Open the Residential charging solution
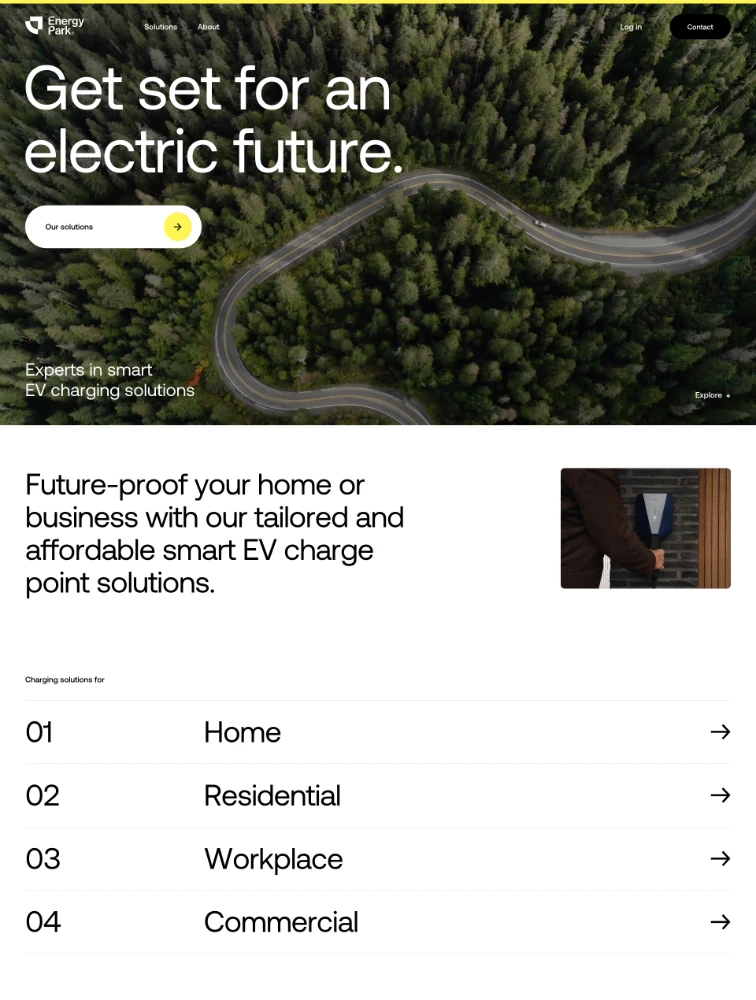Viewport: 756px width, 1000px height. 272,795
